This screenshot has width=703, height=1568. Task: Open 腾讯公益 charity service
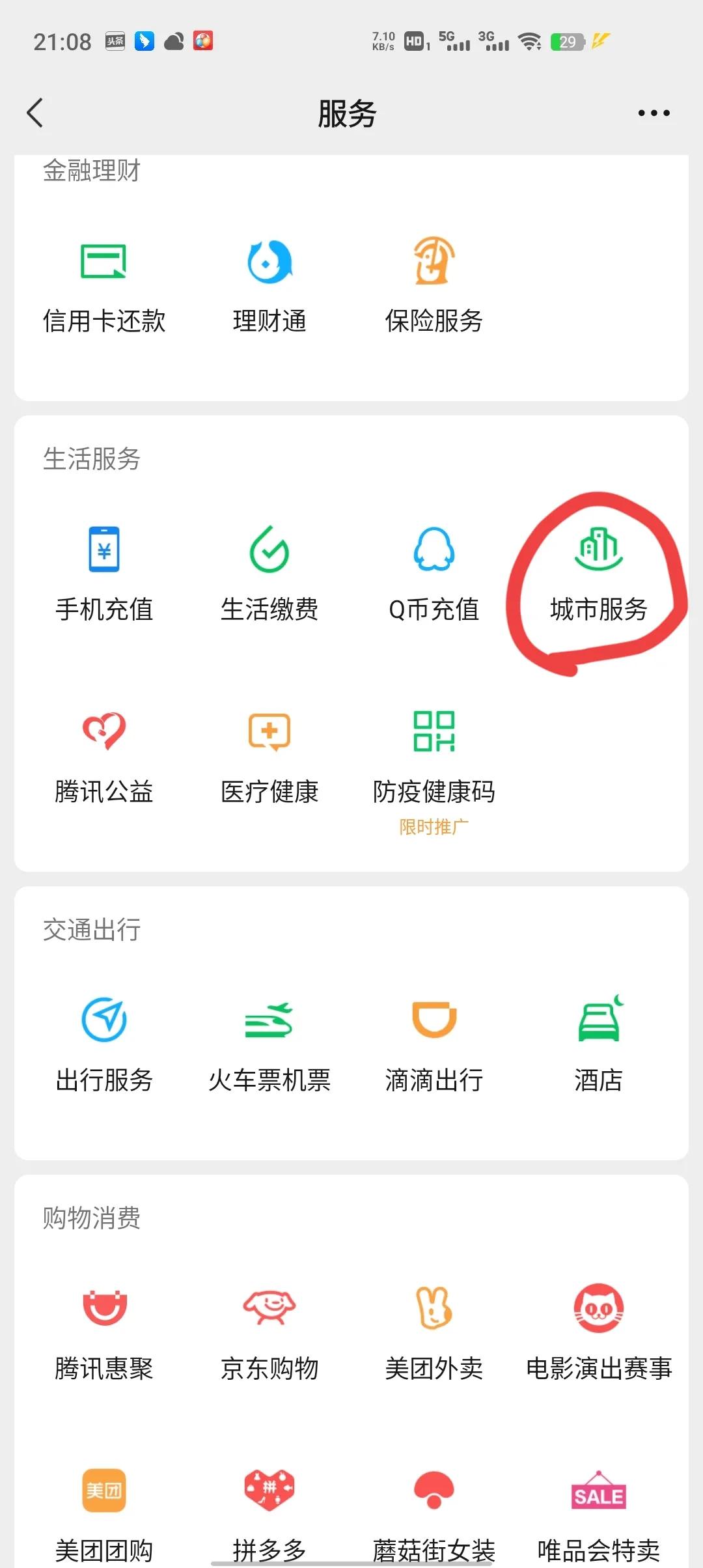tap(103, 757)
